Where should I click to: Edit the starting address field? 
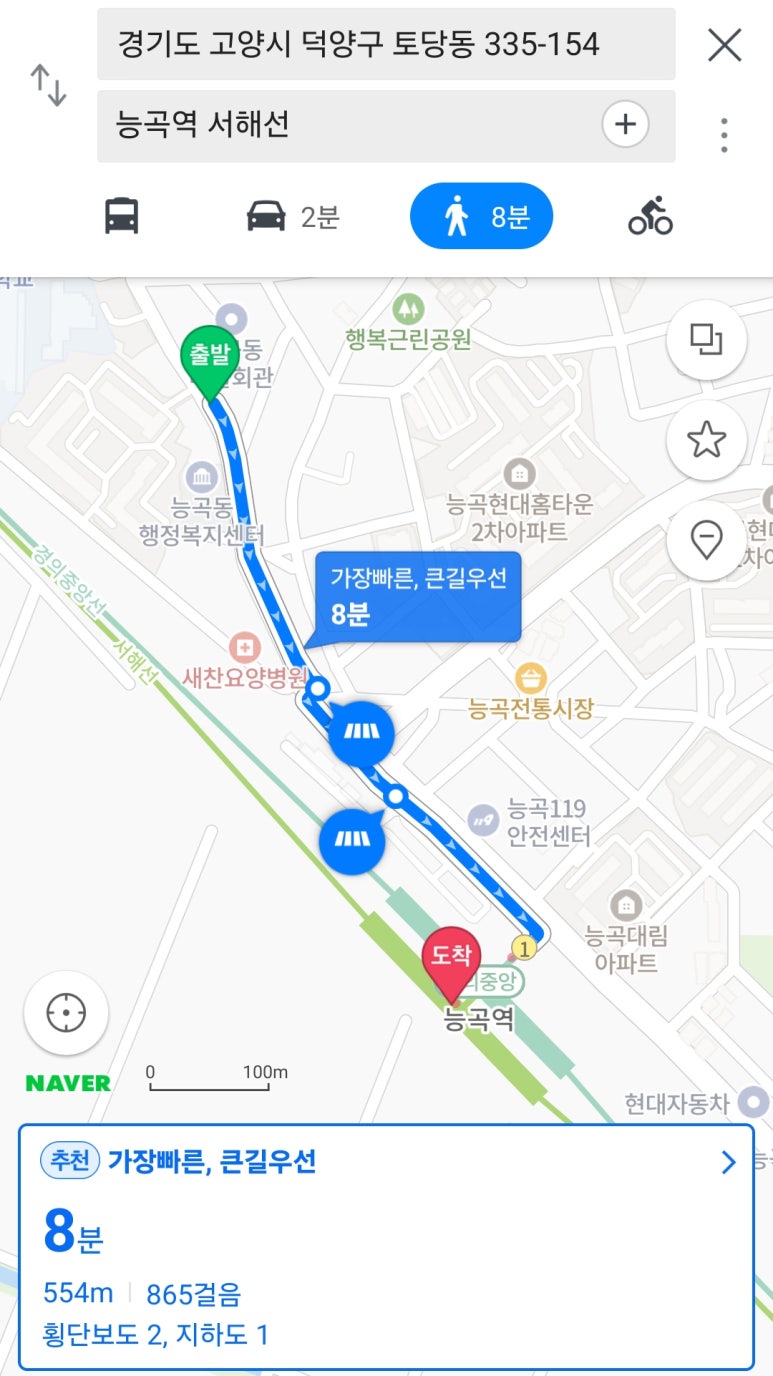[x=385, y=44]
